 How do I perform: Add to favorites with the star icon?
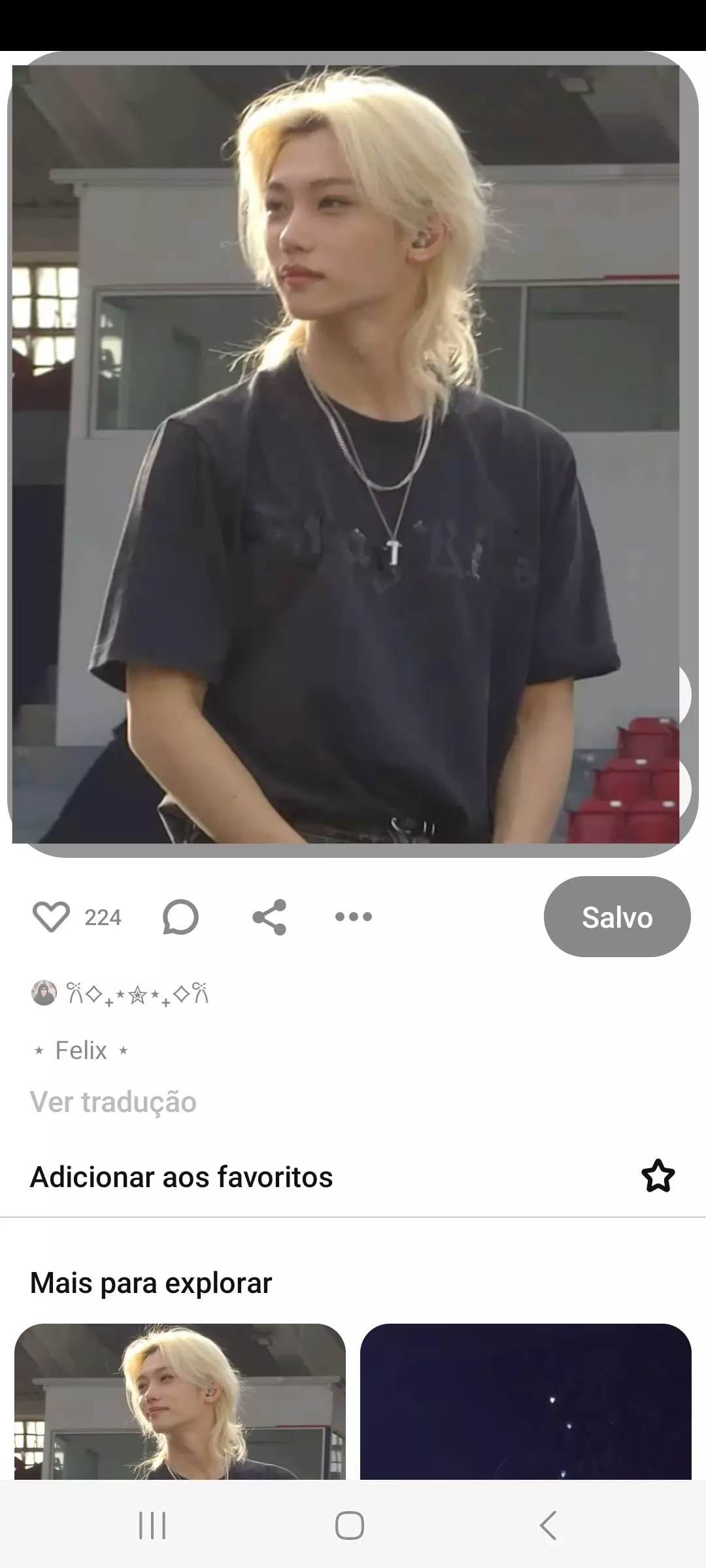(x=658, y=1176)
